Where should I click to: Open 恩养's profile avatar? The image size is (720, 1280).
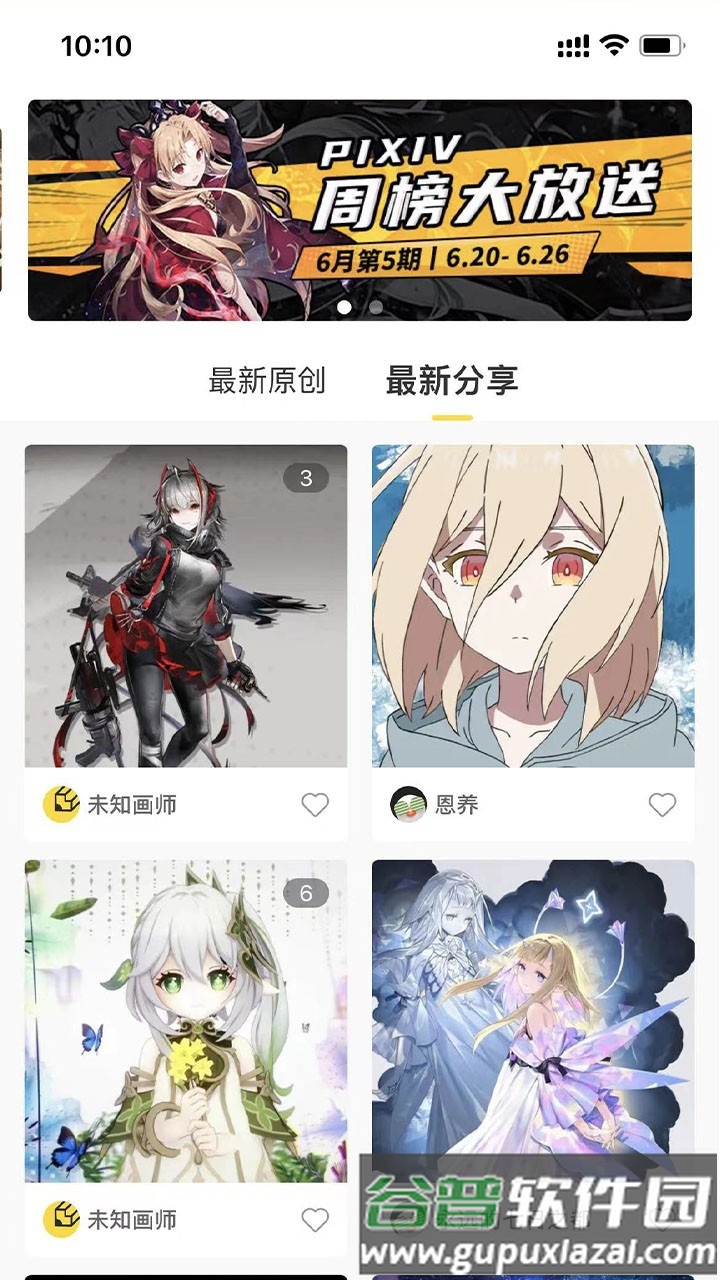pyautogui.click(x=407, y=806)
